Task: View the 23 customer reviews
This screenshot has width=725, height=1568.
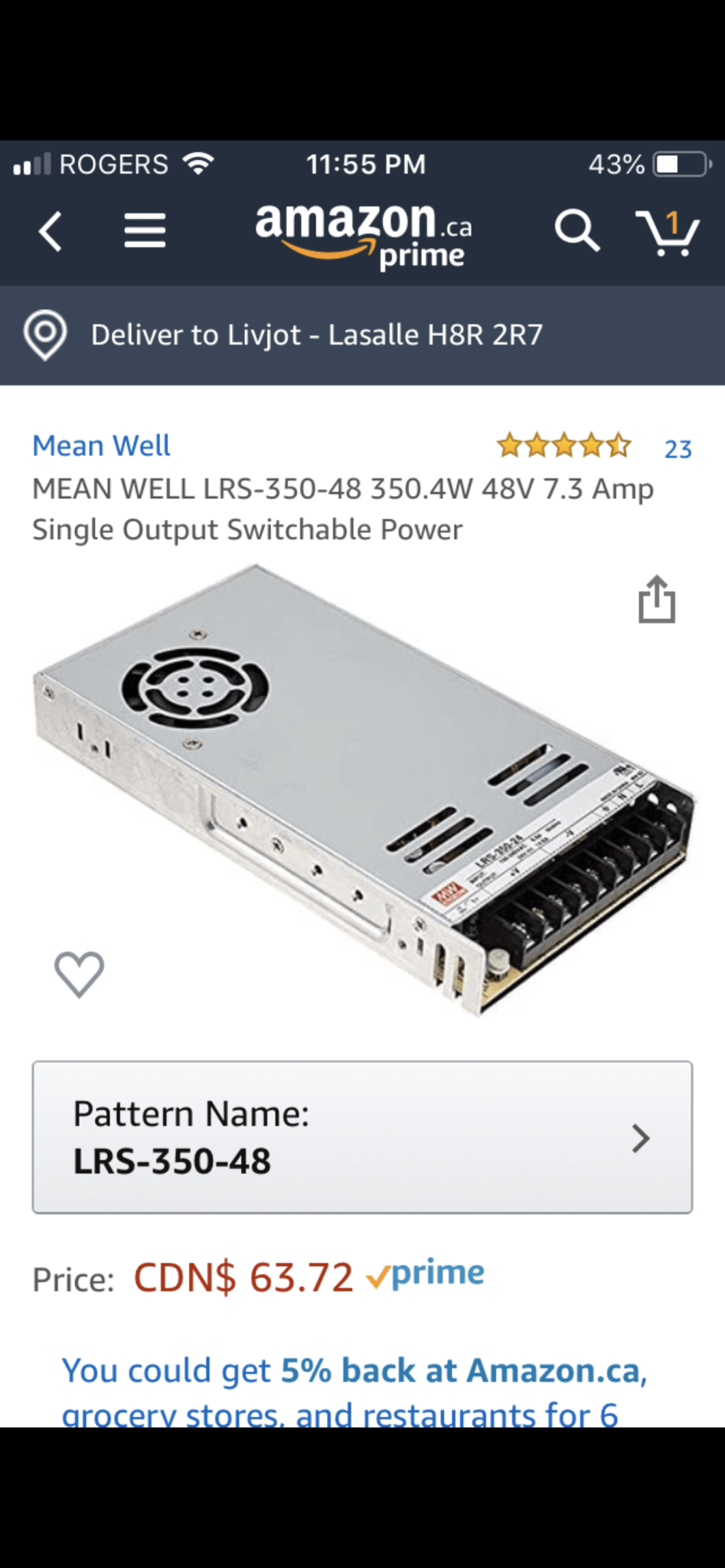Action: coord(678,449)
